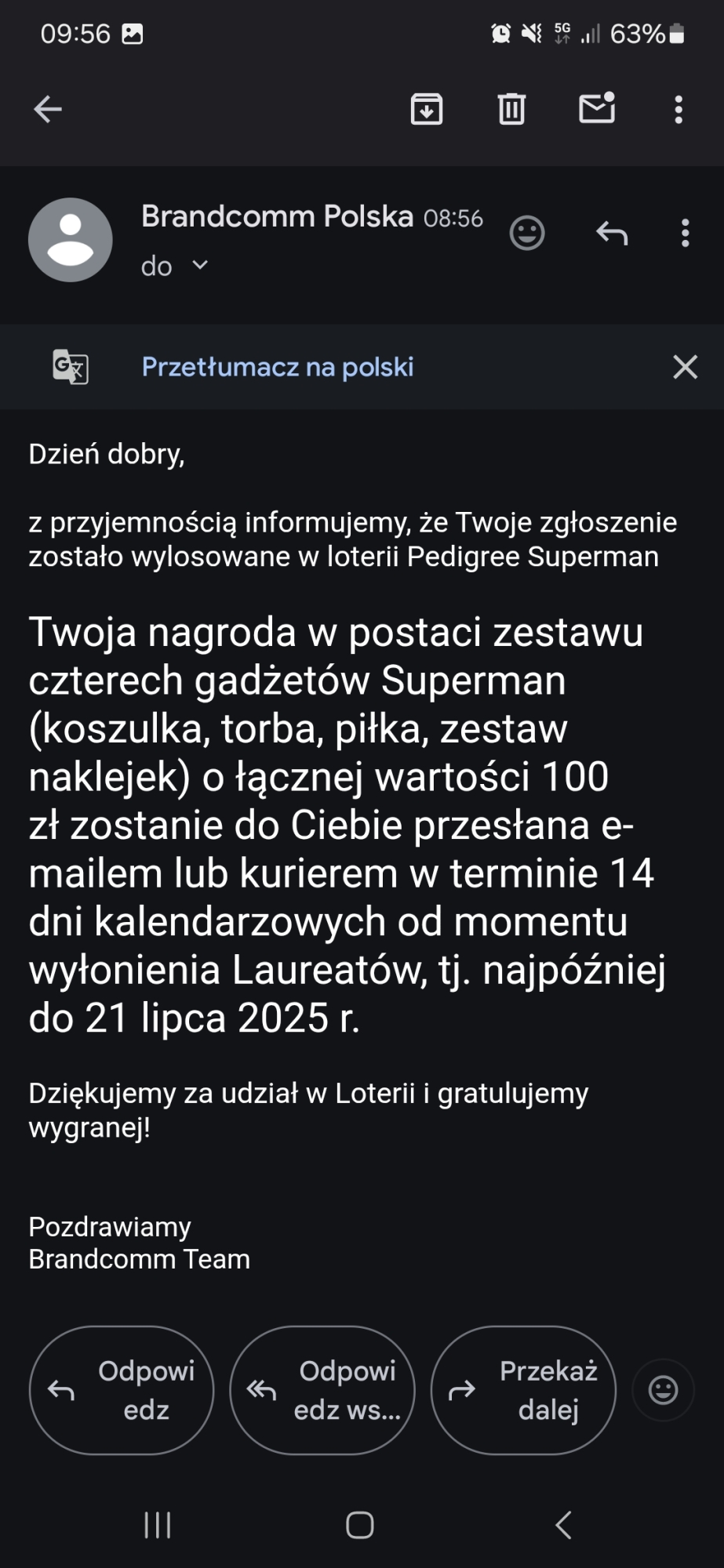
Task: Tap Przetłumacz na polski
Action: [277, 367]
